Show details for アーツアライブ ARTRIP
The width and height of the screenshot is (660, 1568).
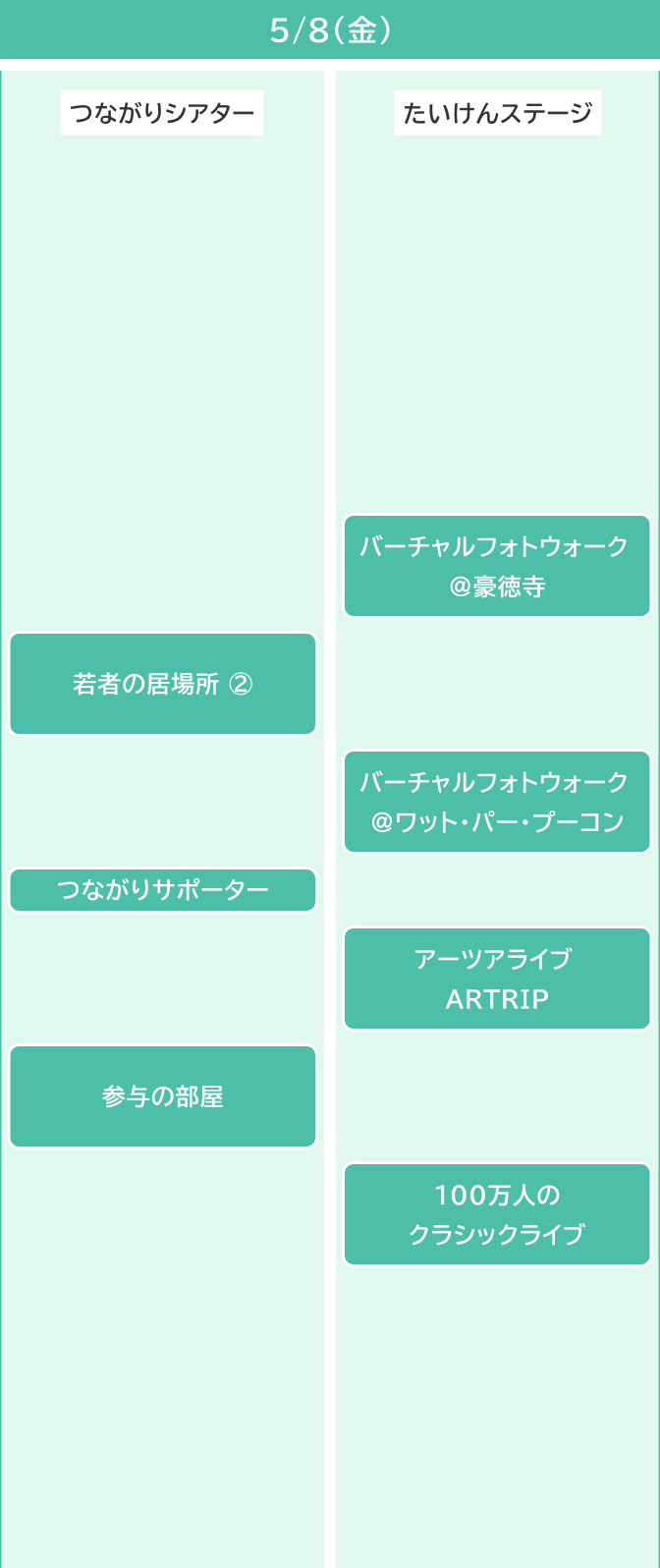pos(497,979)
